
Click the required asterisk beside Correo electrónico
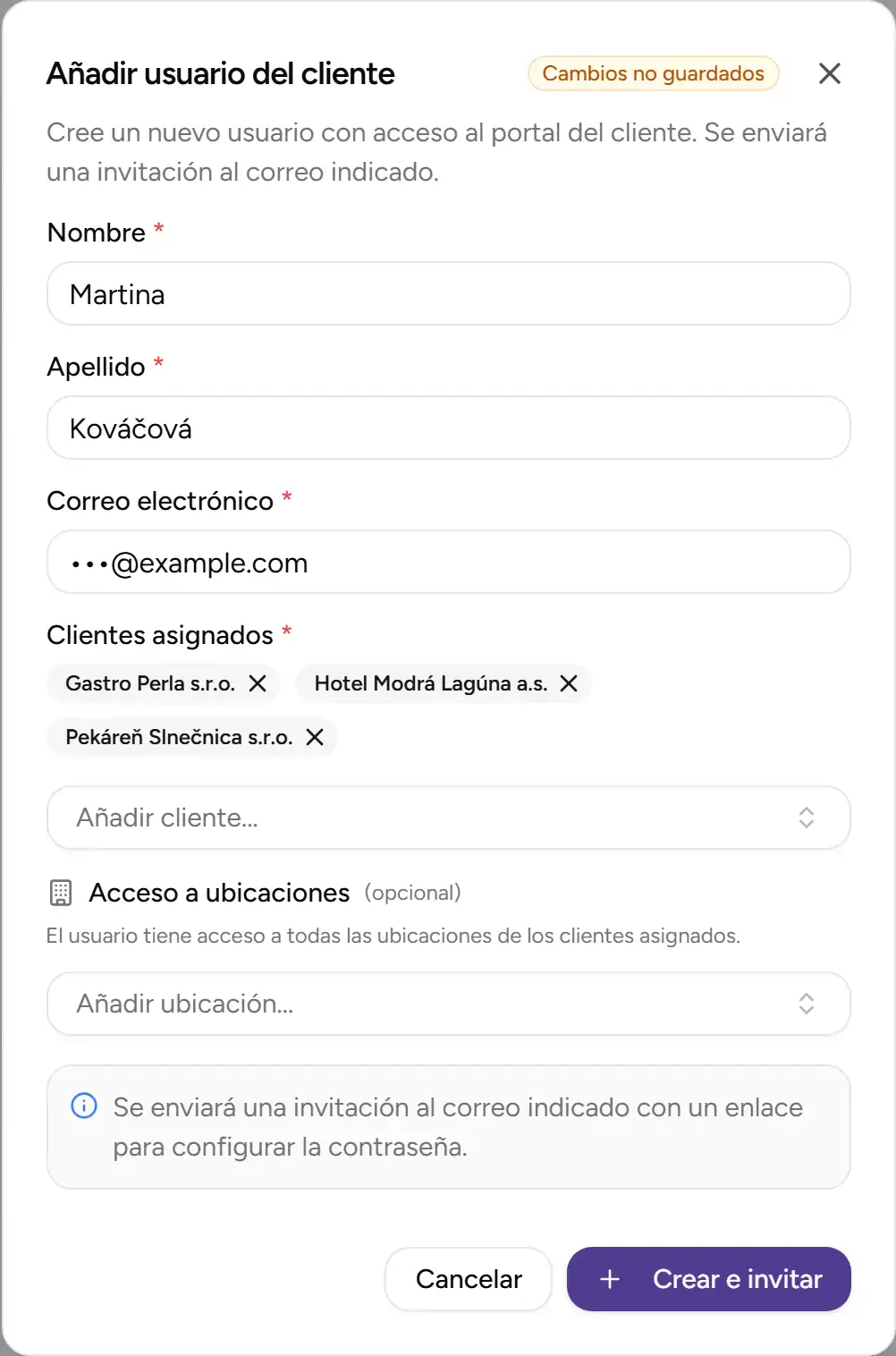[x=287, y=496]
